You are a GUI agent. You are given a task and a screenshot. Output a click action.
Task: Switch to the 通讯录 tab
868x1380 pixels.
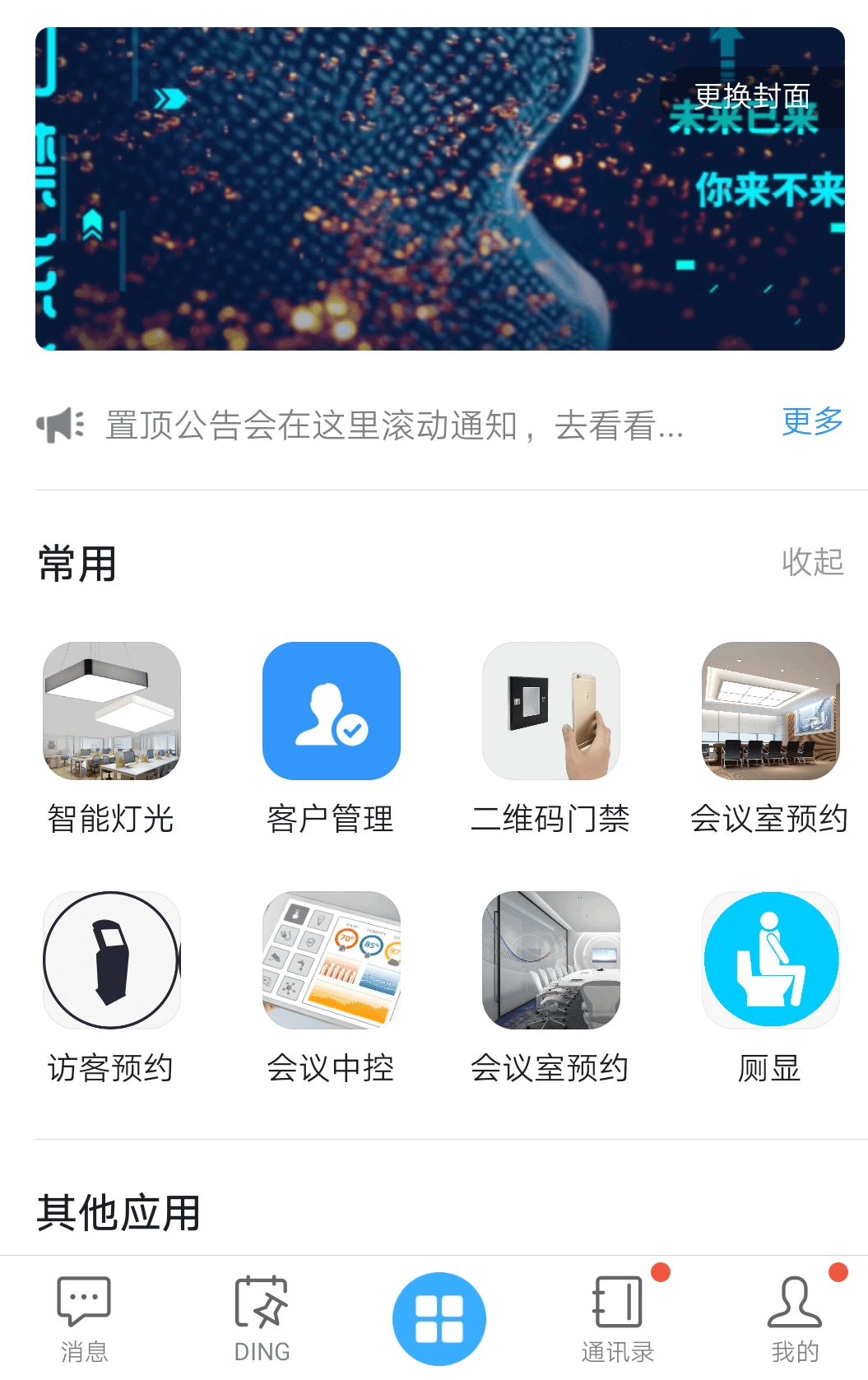(617, 1317)
